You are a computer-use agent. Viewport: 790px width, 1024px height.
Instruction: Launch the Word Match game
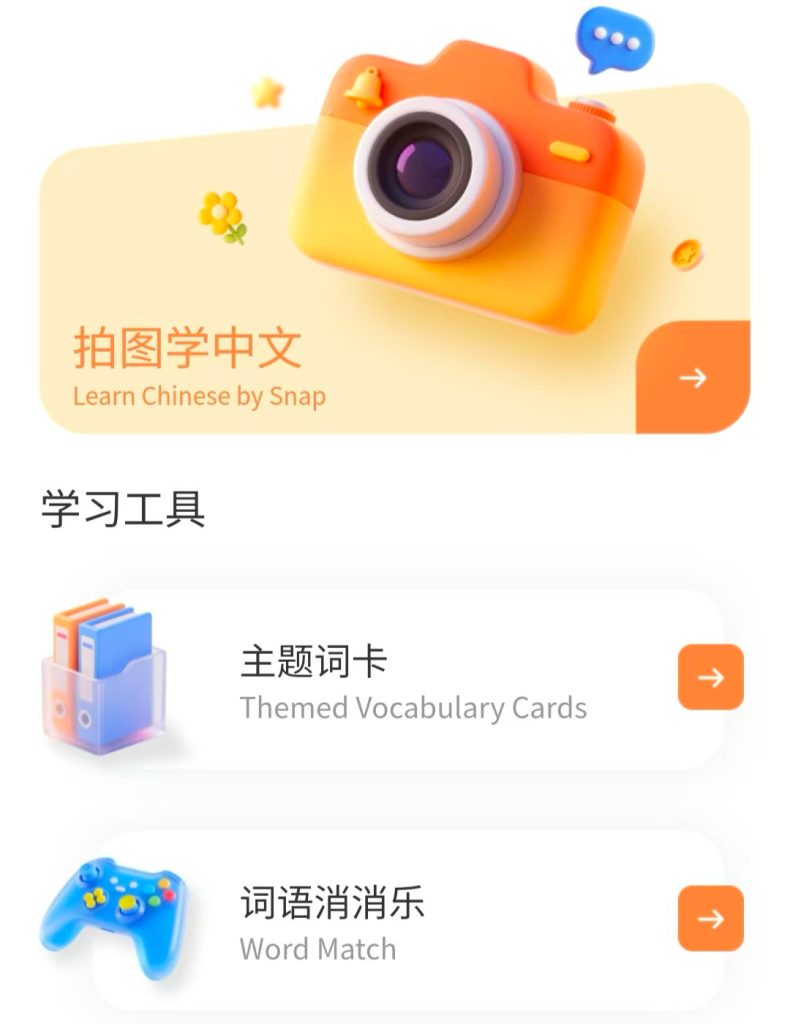point(332,921)
